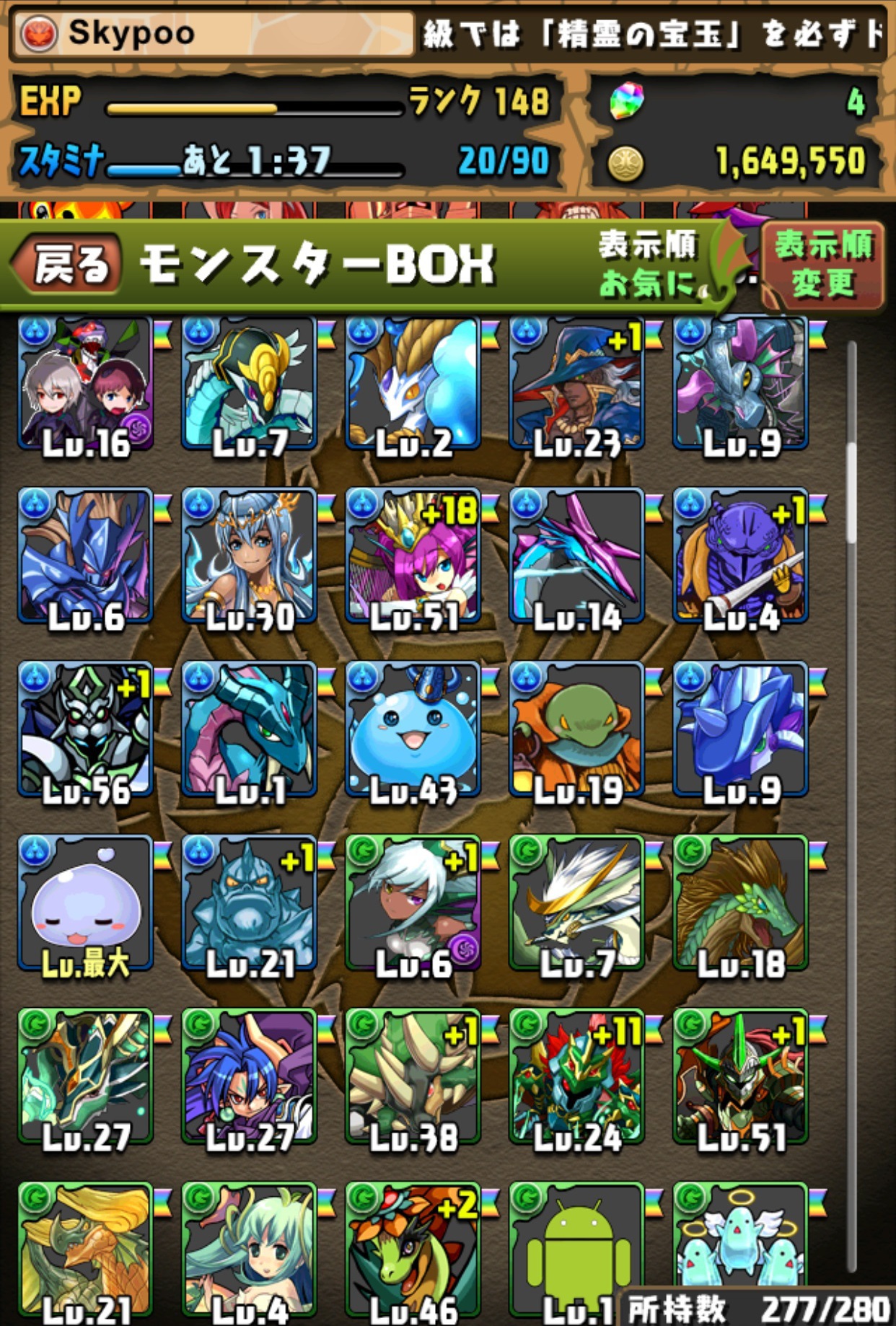
Task: Open the Lv.56 armored knight monster
Action: click(x=85, y=729)
